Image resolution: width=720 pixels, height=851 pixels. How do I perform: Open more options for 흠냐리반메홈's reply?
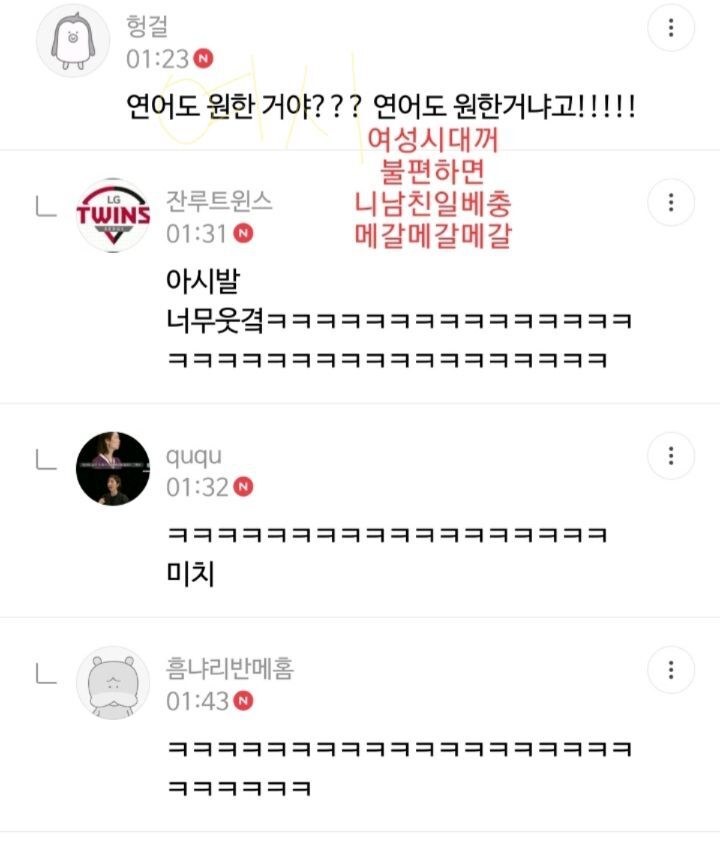[x=671, y=670]
